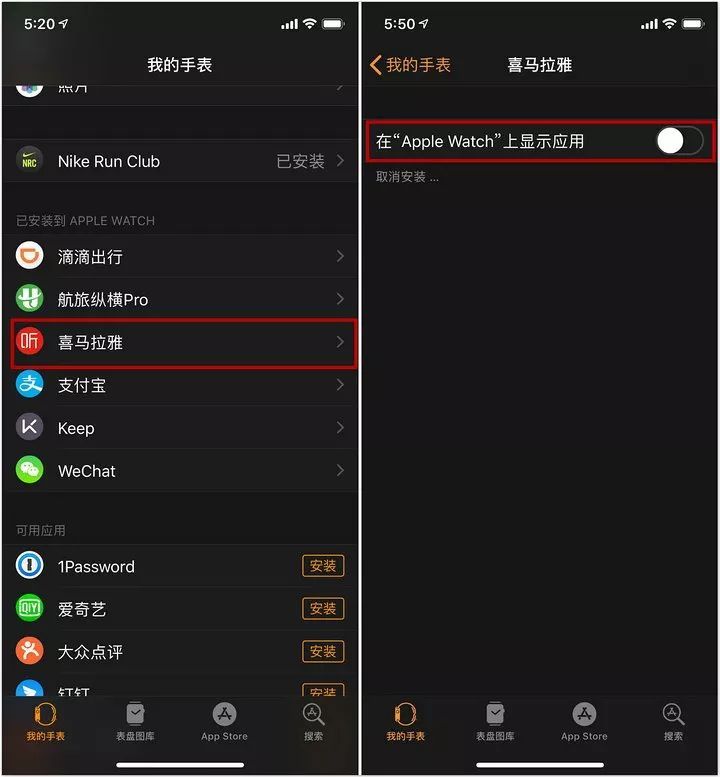Switch to 表盘图库 tab on 喜马拉雅 screen
720x777 pixels.
[495, 722]
